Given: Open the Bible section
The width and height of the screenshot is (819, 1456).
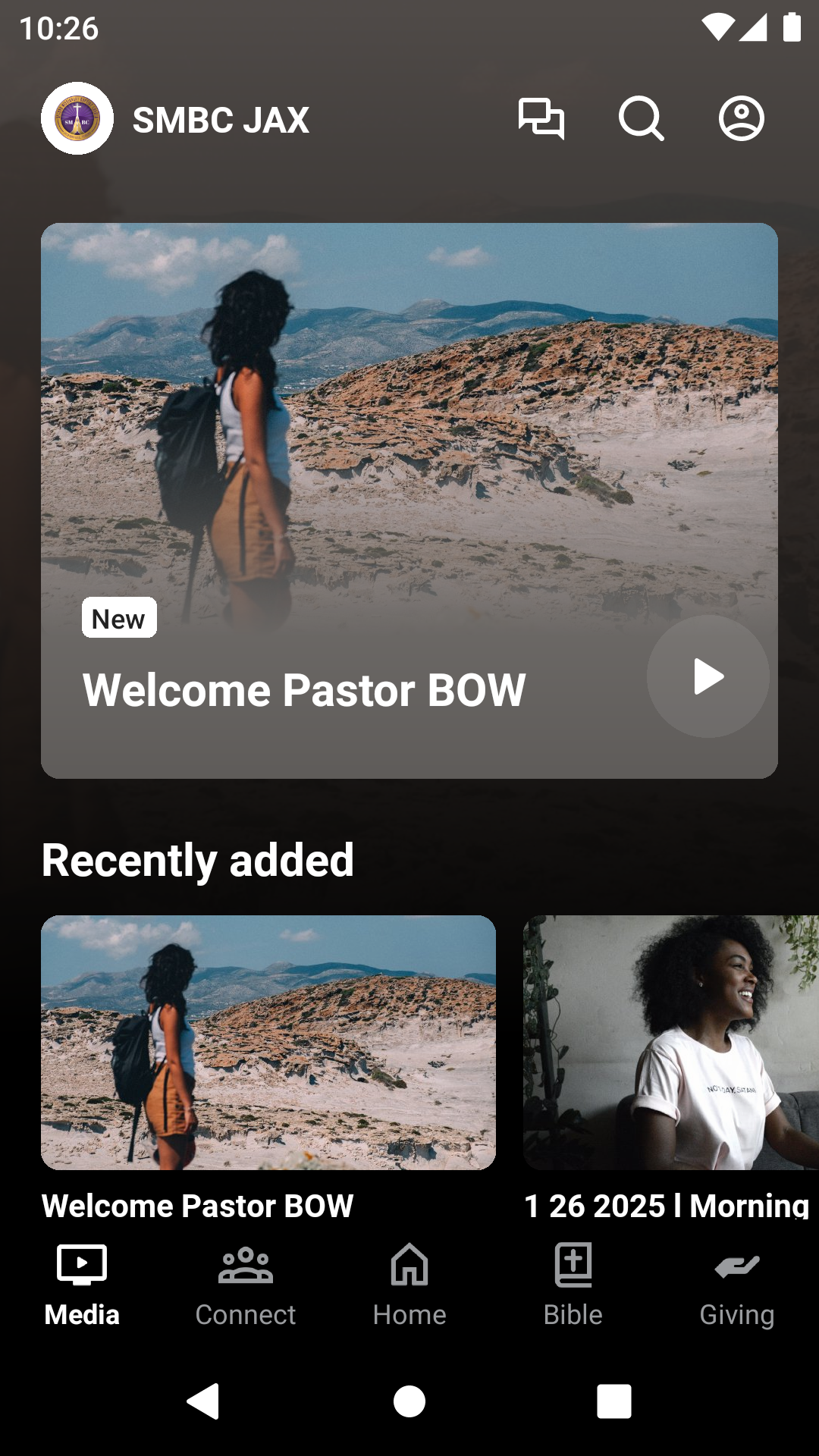Looking at the screenshot, I should [x=573, y=1285].
